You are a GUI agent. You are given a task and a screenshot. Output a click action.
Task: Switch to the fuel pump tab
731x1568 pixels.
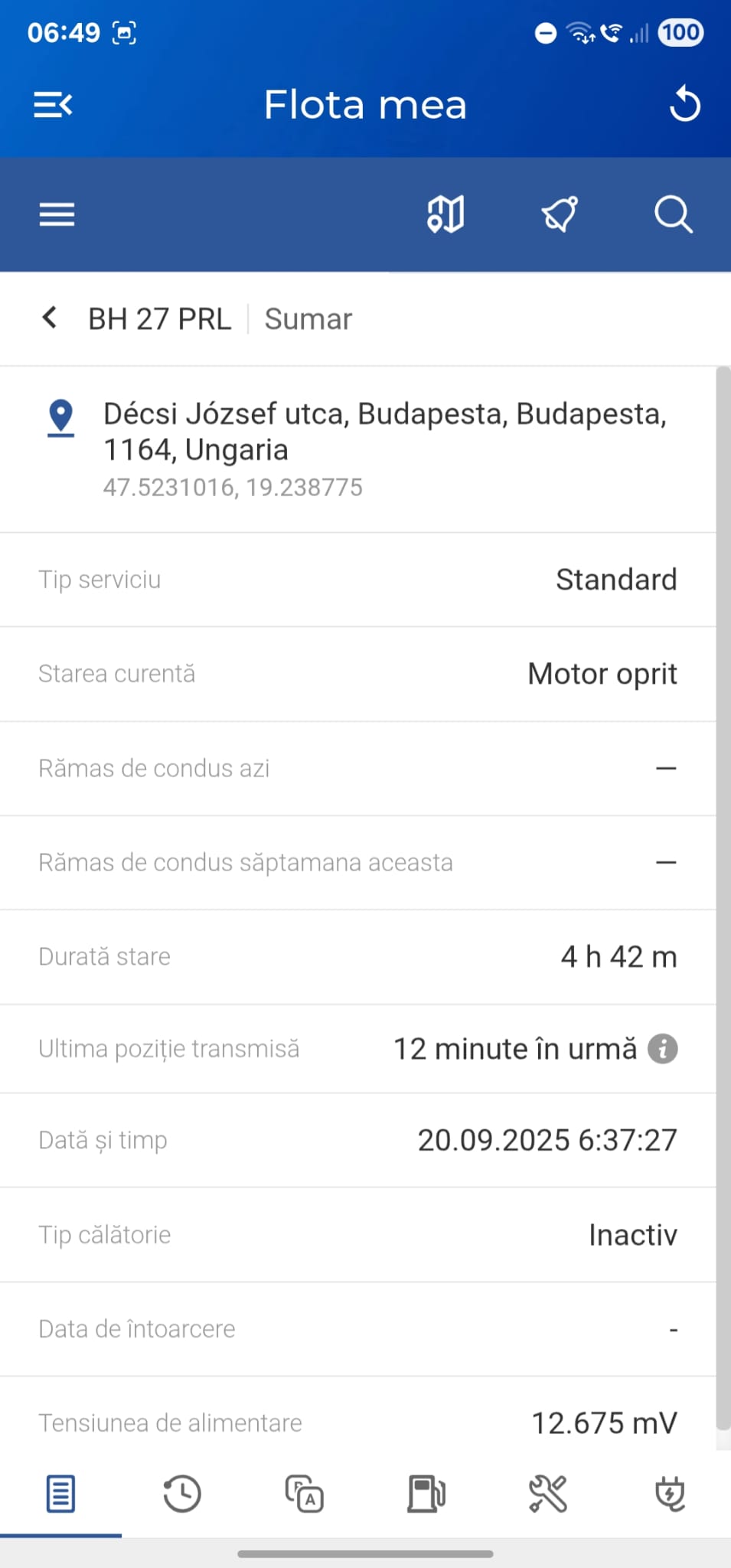tap(426, 1494)
